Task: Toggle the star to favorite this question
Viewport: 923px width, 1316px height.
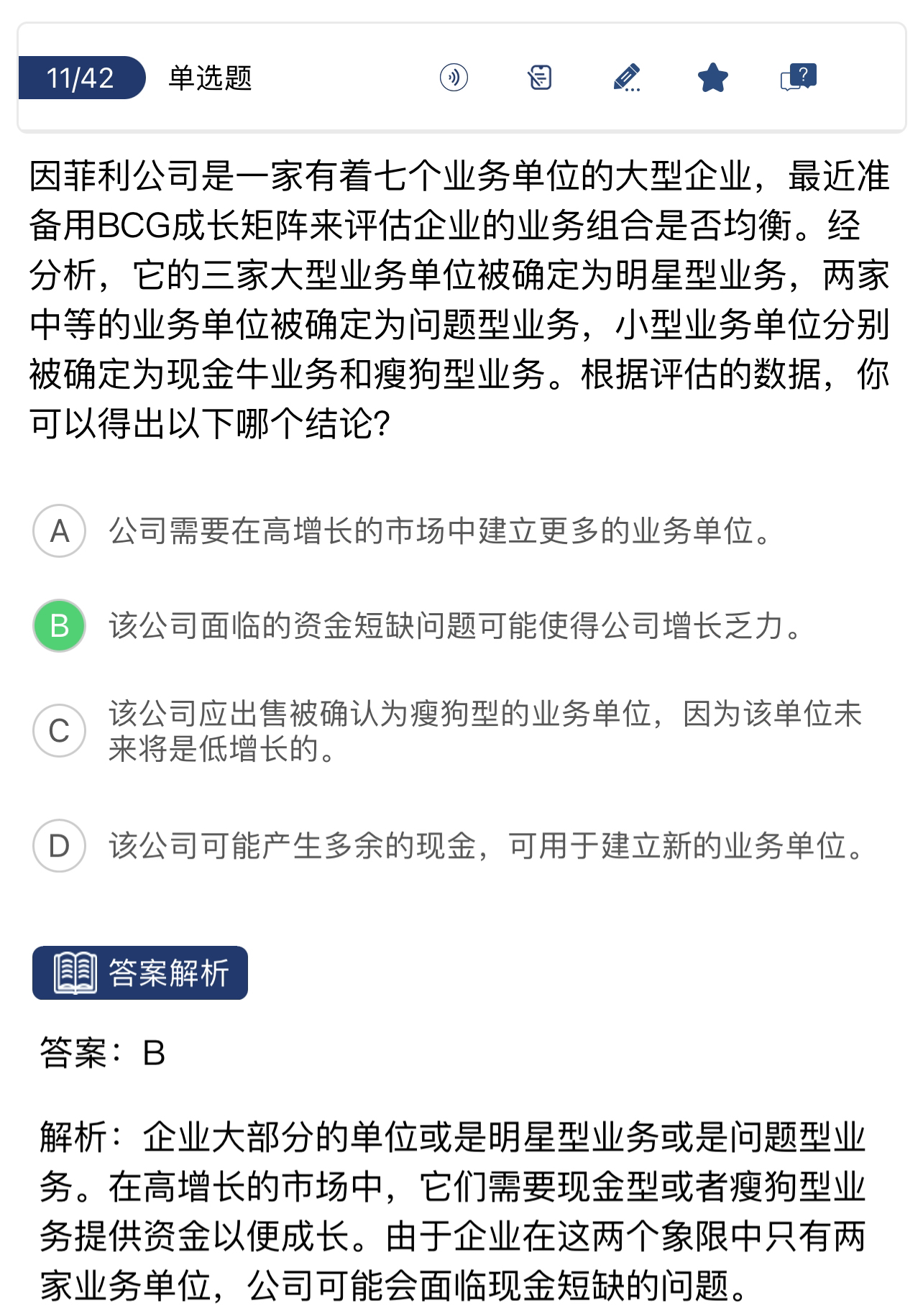Action: [x=712, y=77]
